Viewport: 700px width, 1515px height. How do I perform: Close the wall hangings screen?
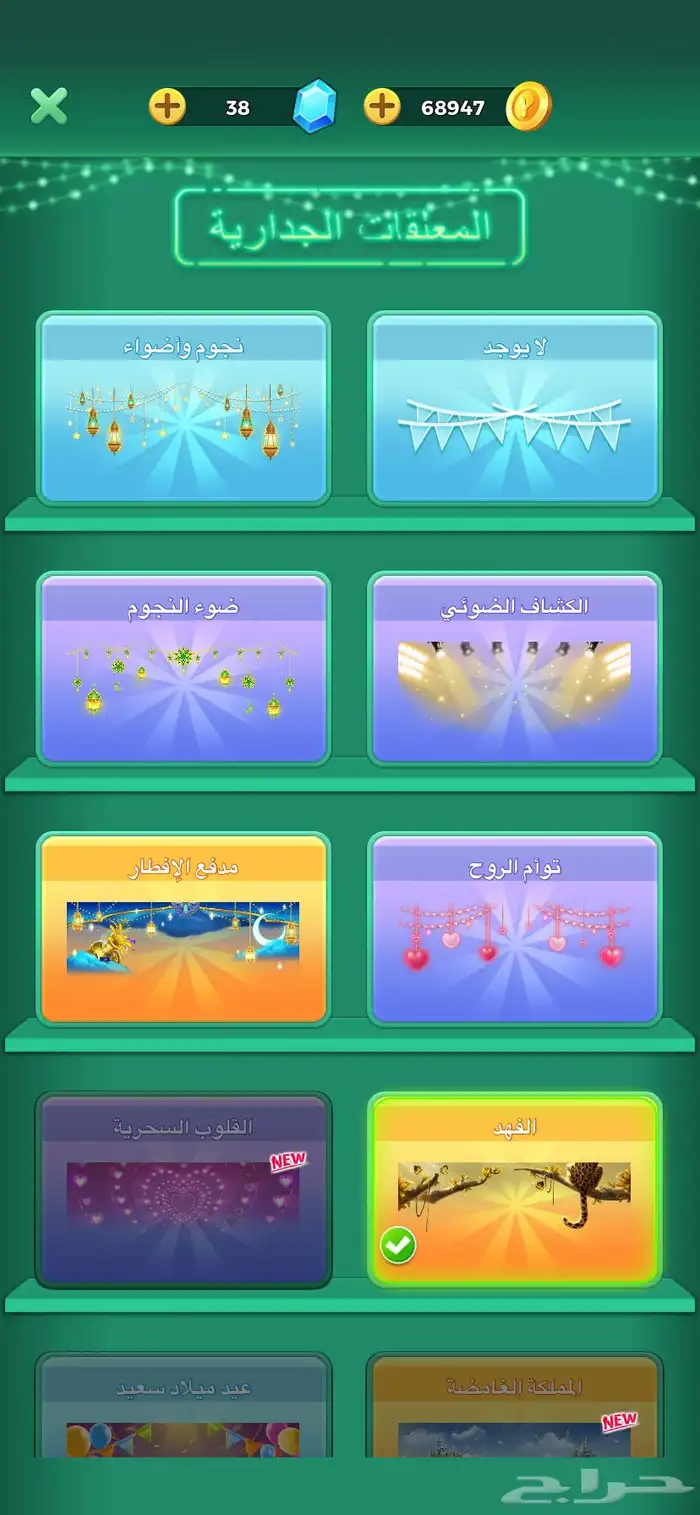(x=48, y=105)
